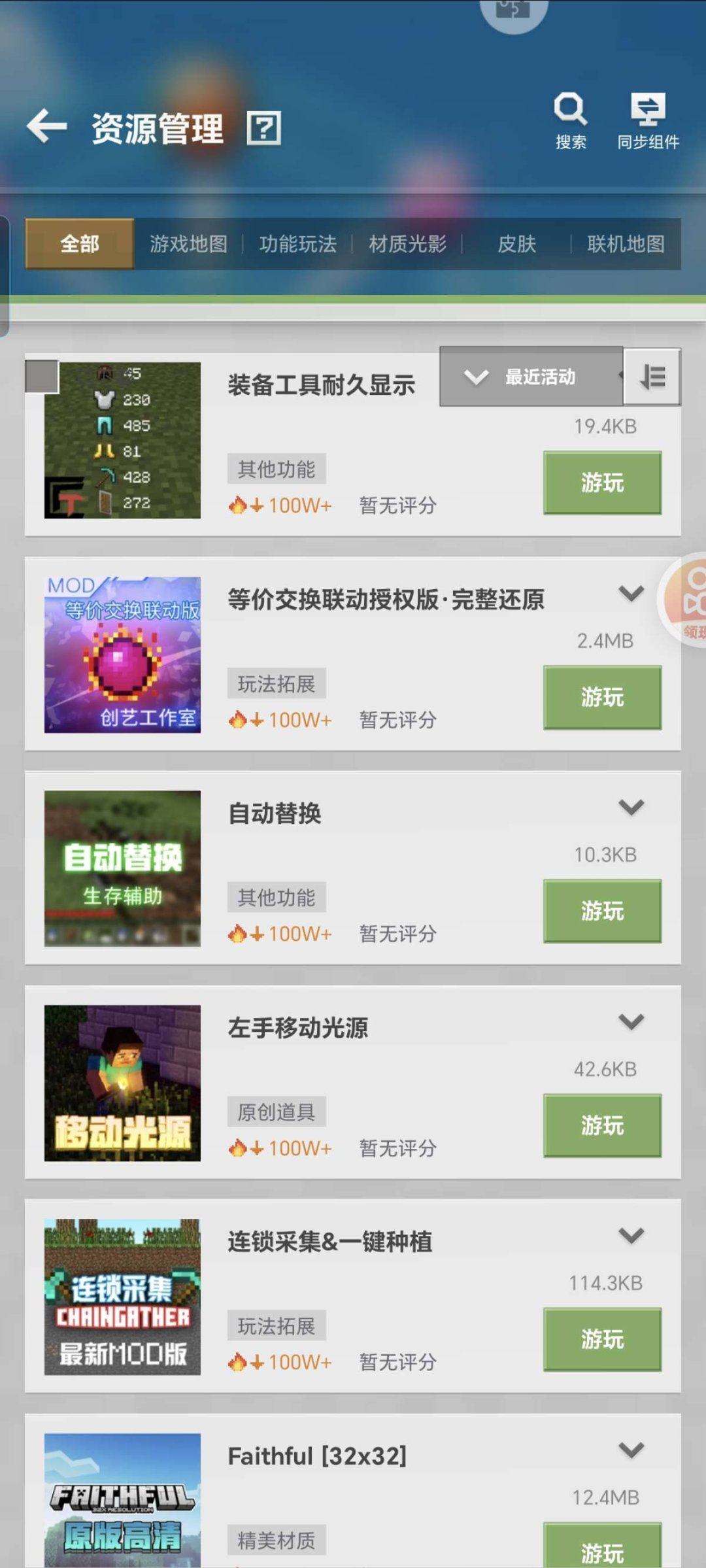Tap the back arrow to exit resource management
The width and height of the screenshot is (706, 1568).
46,126
